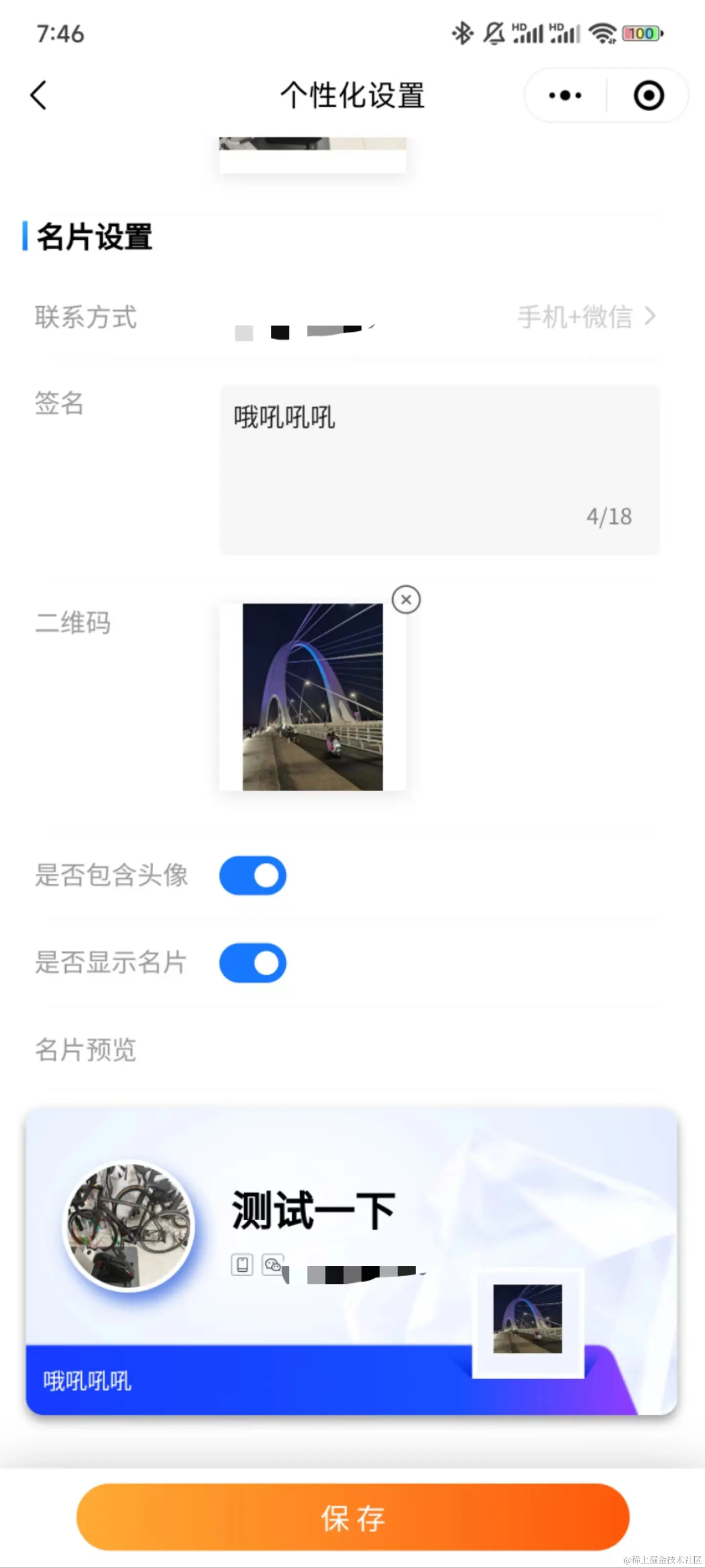Tap the 保存 button
The height and width of the screenshot is (1568, 705).
click(x=353, y=1517)
